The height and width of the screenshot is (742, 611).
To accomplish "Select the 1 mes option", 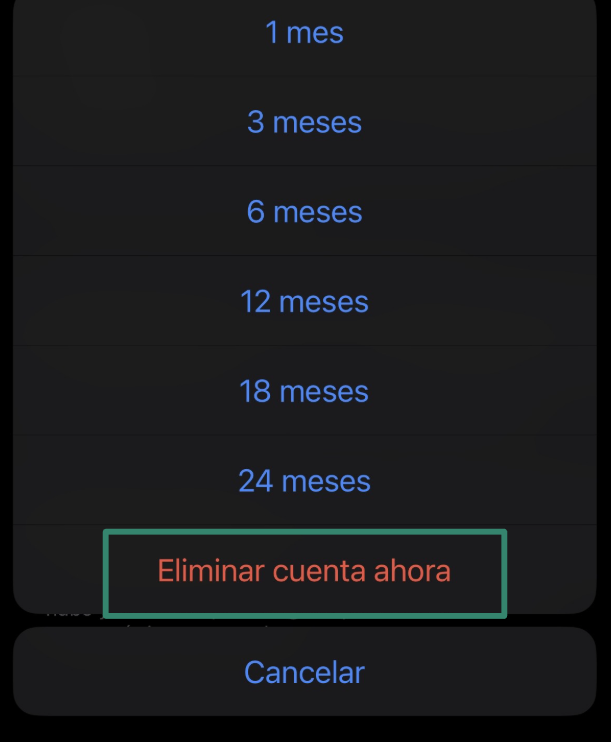I will [x=304, y=33].
